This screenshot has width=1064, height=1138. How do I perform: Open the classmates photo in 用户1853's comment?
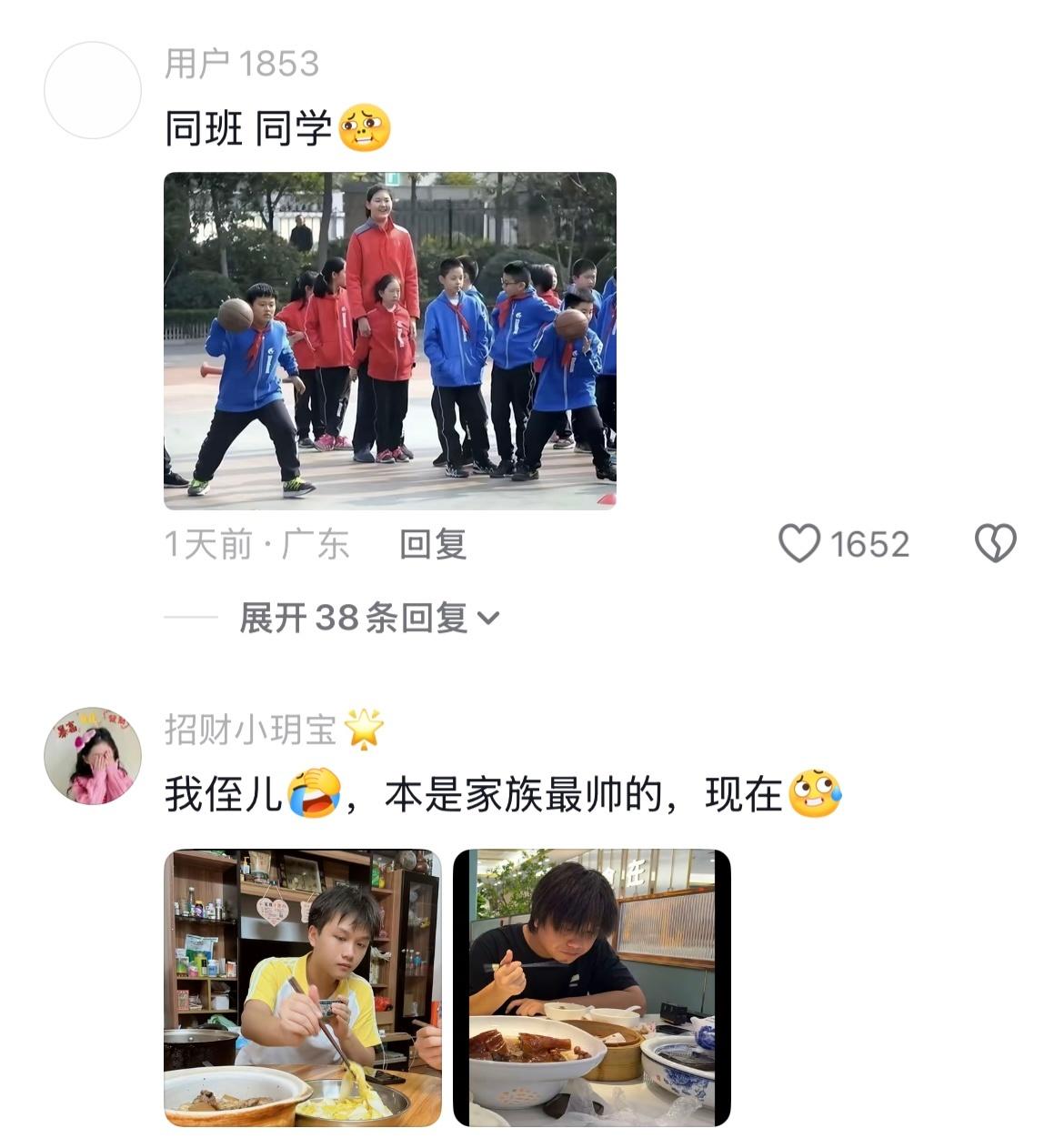point(390,341)
